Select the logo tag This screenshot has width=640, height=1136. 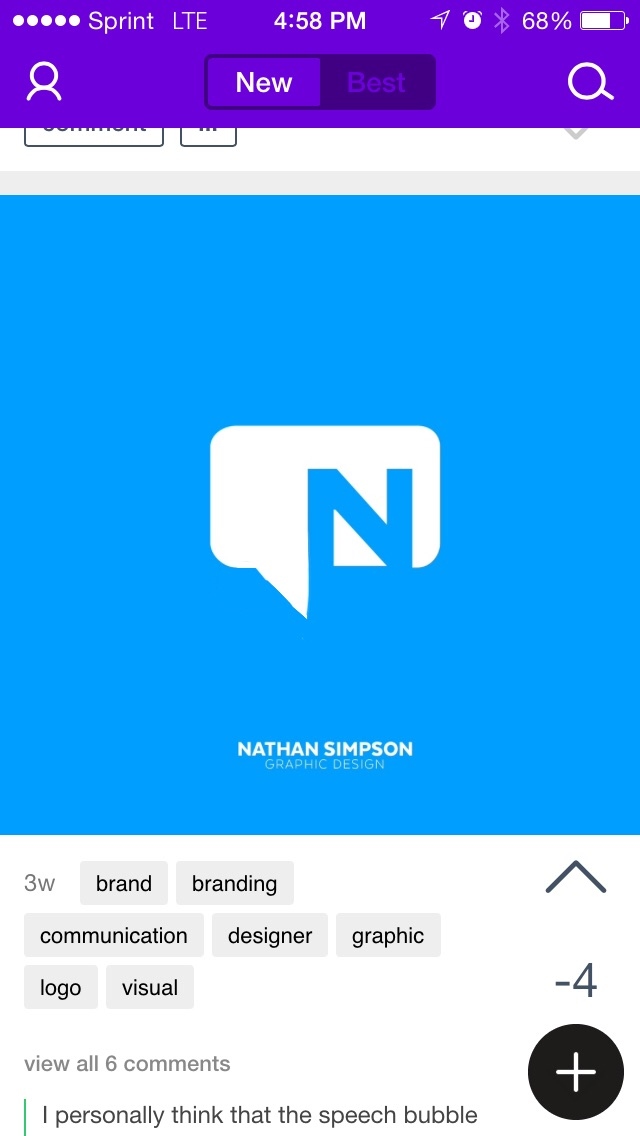(x=61, y=988)
